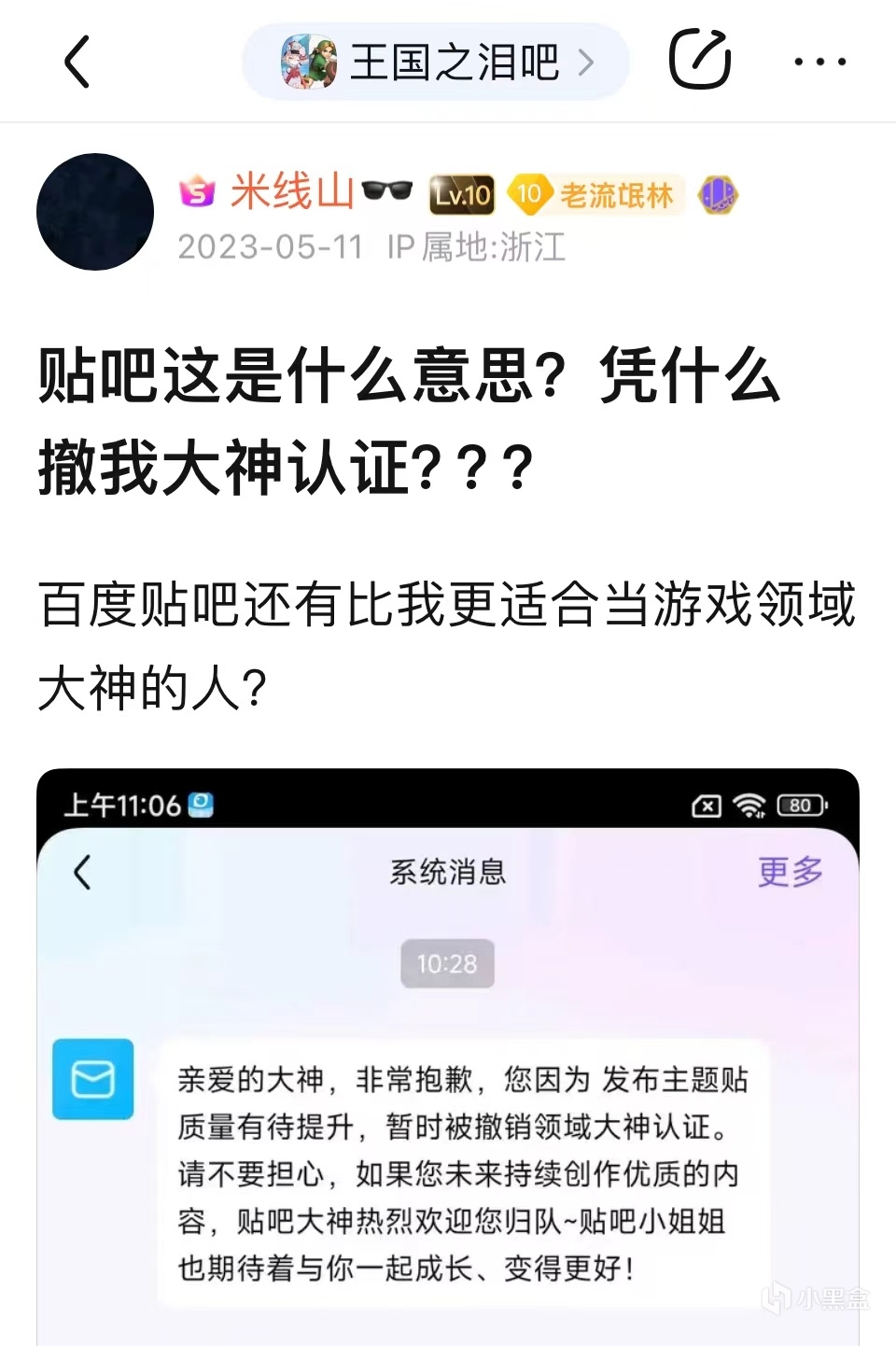Open username 米线山's profile
Screen dimensions: 896x1346
(291, 192)
